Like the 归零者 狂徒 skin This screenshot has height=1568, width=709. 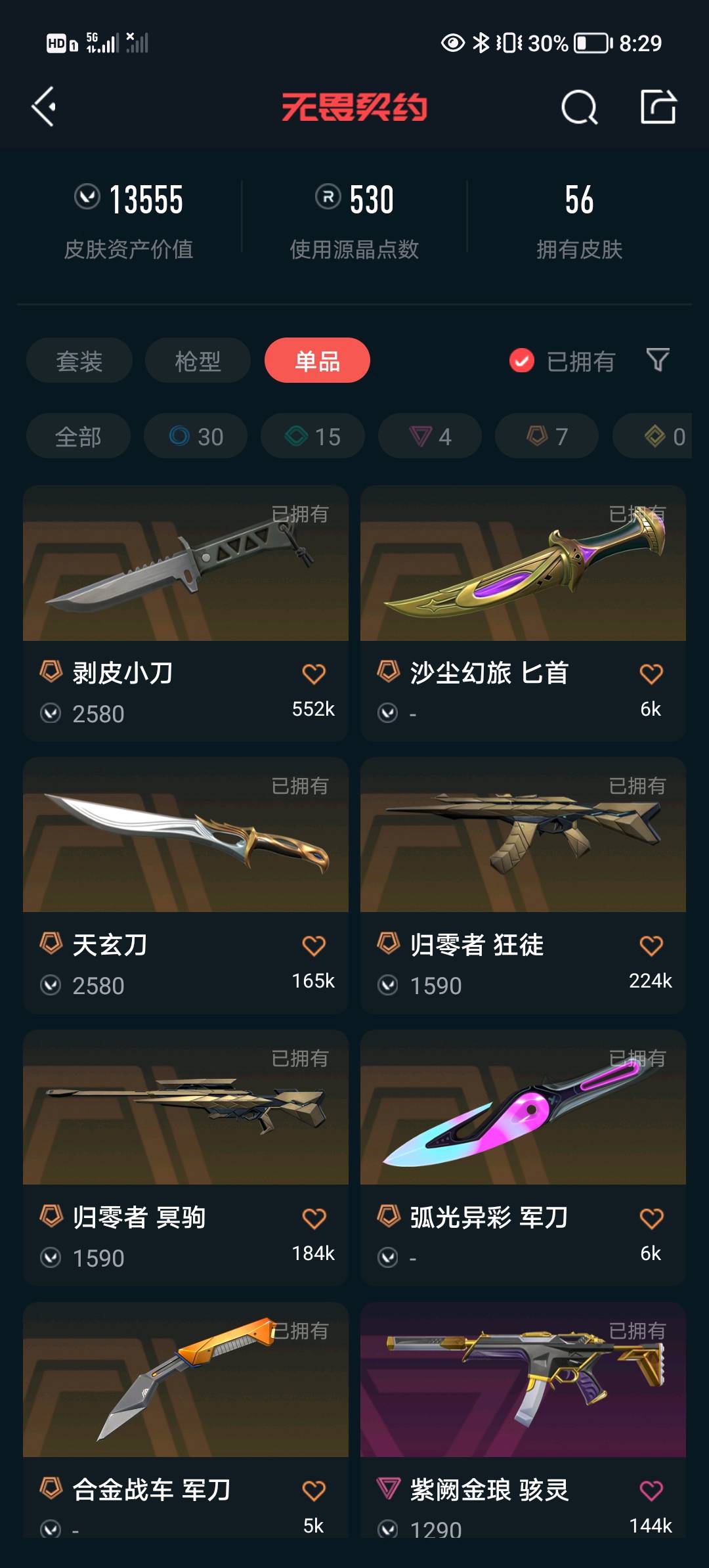(x=651, y=946)
